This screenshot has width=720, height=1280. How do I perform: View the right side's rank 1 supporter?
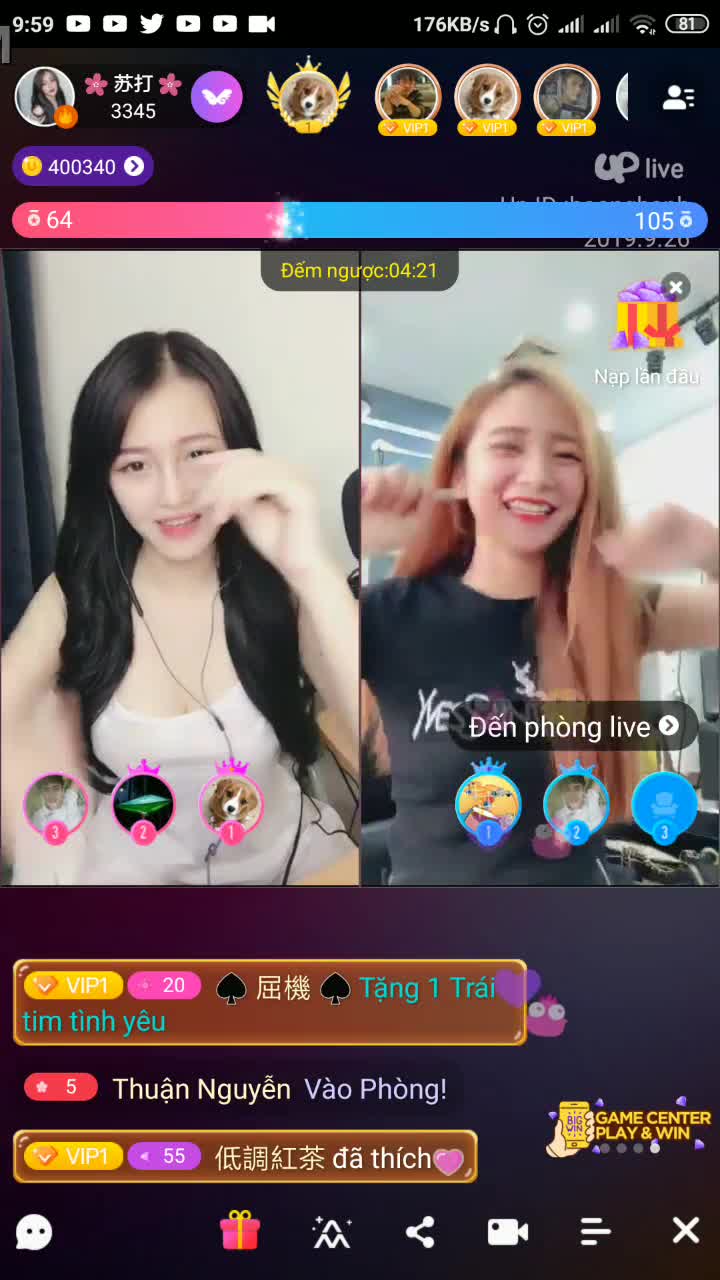(487, 802)
